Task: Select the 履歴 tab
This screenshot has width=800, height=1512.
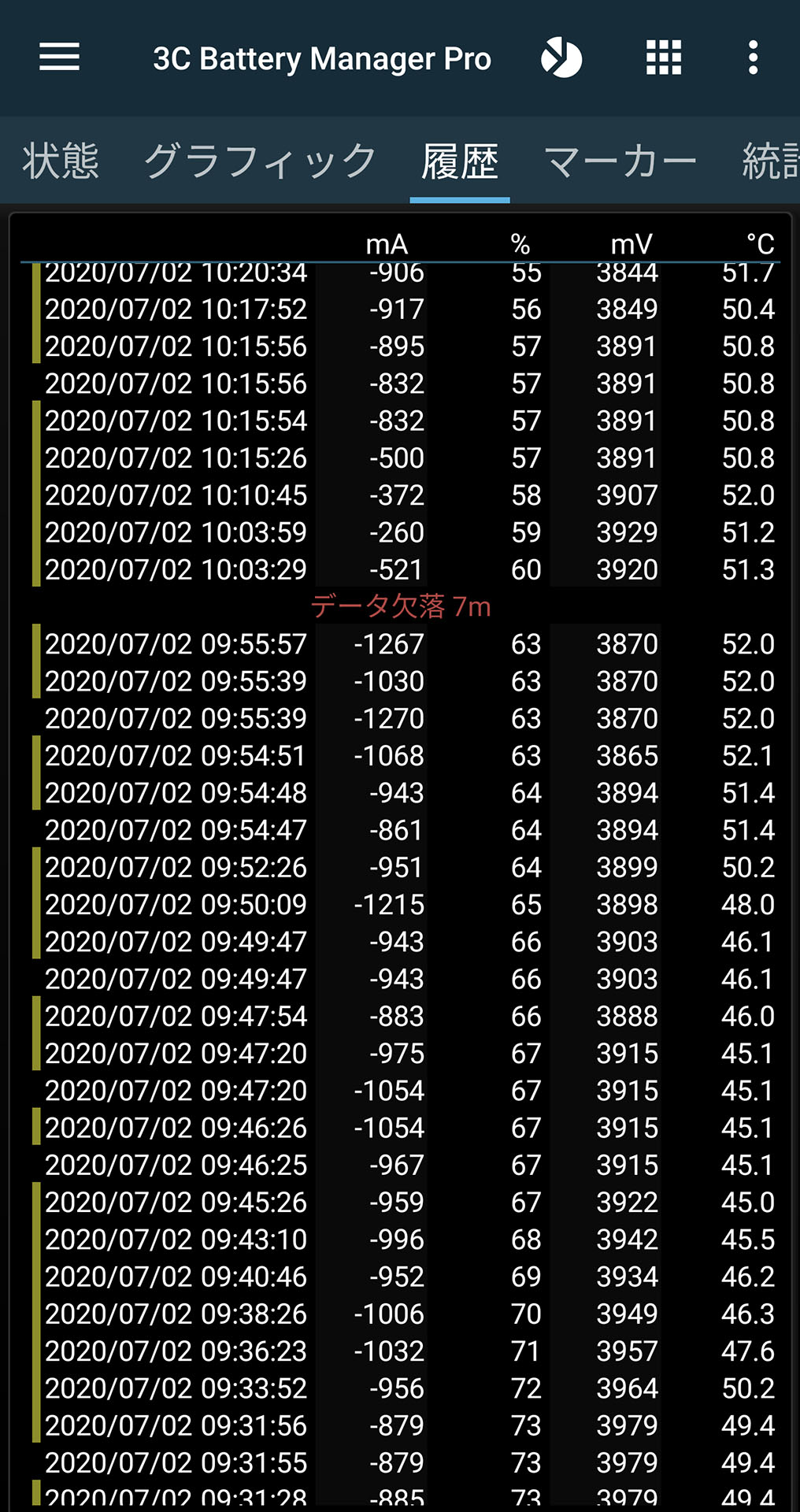Action: click(460, 161)
